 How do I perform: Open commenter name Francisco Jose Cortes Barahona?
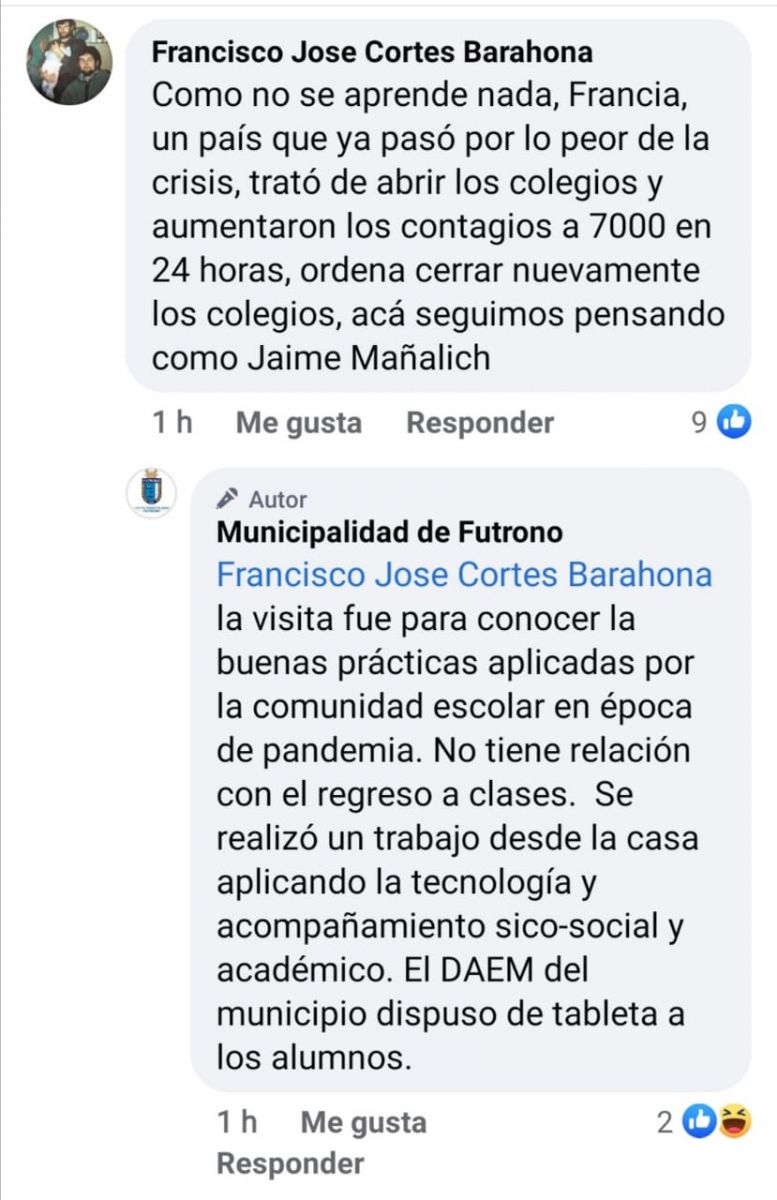point(372,52)
